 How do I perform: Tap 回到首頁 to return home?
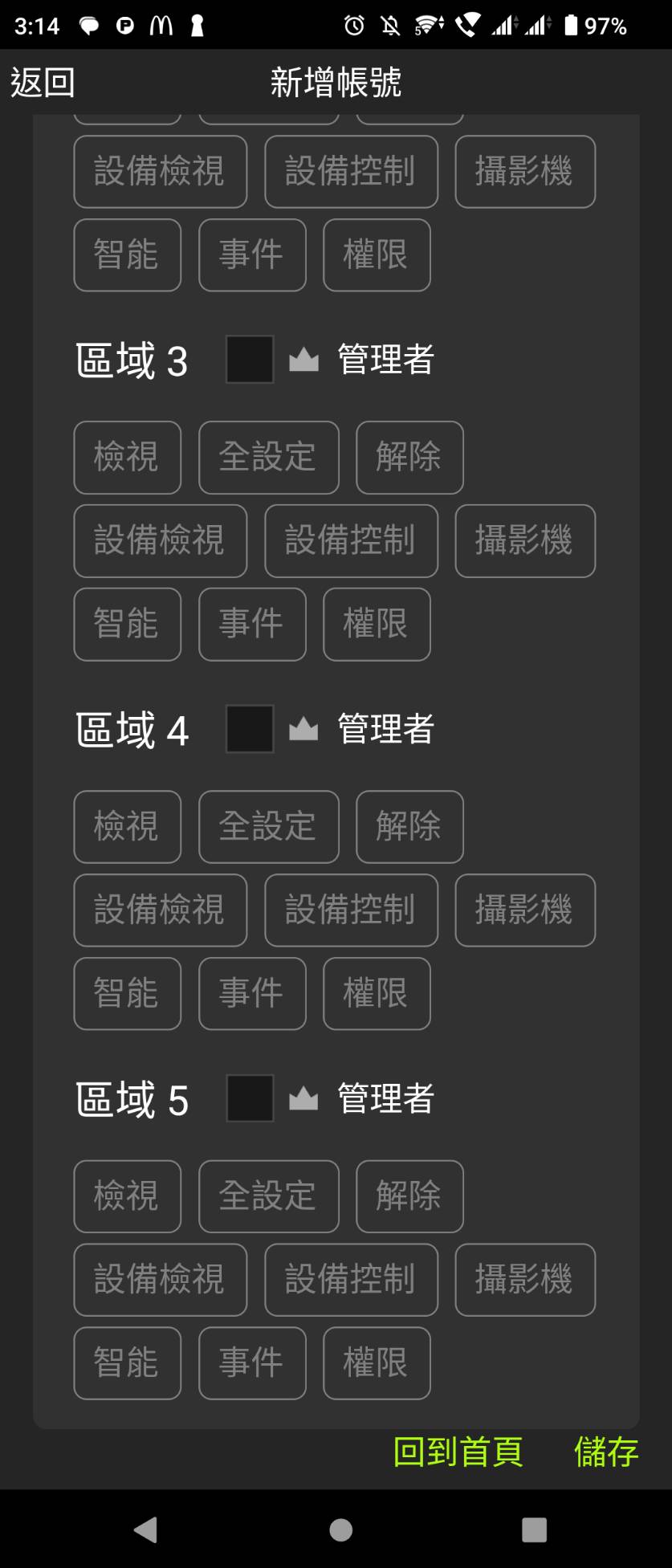[458, 1452]
